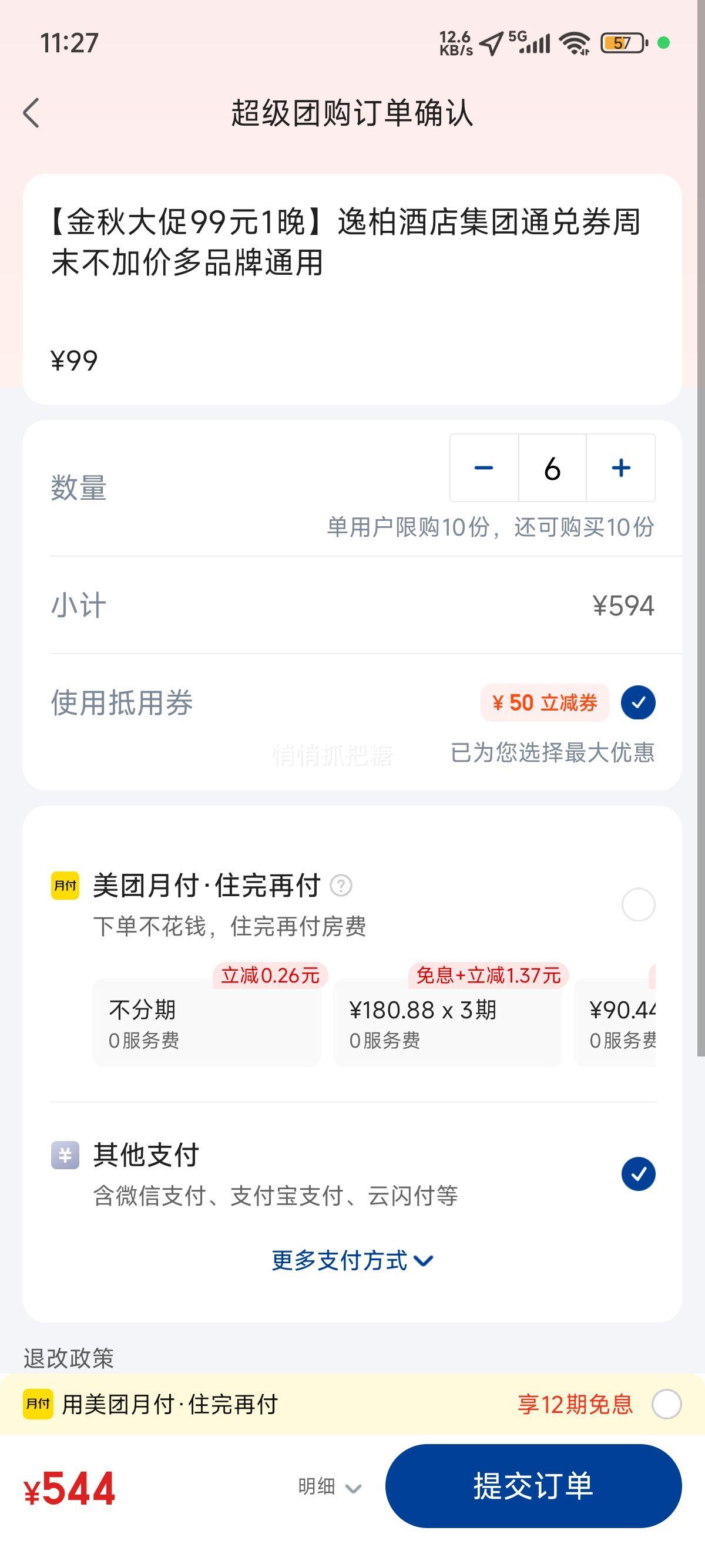Expand 明细 price breakdown

click(330, 1486)
